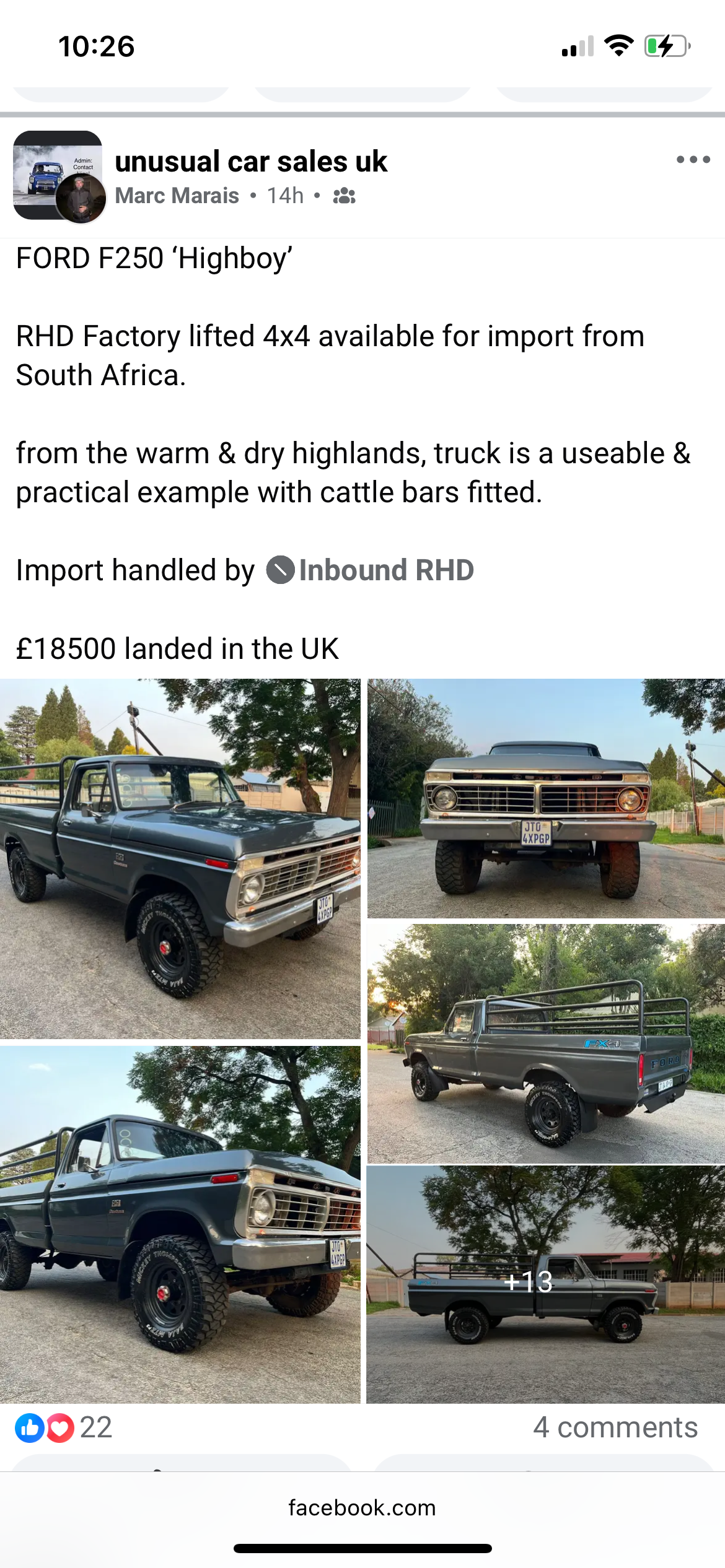Open the Inbound RHD page link
The height and width of the screenshot is (1568, 725).
click(x=385, y=570)
